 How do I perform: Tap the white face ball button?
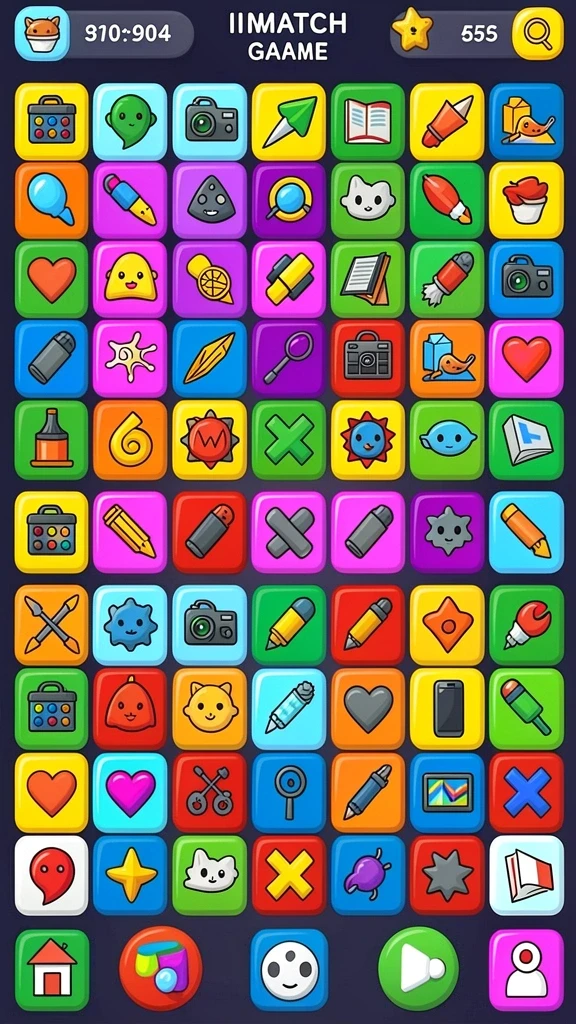289,970
